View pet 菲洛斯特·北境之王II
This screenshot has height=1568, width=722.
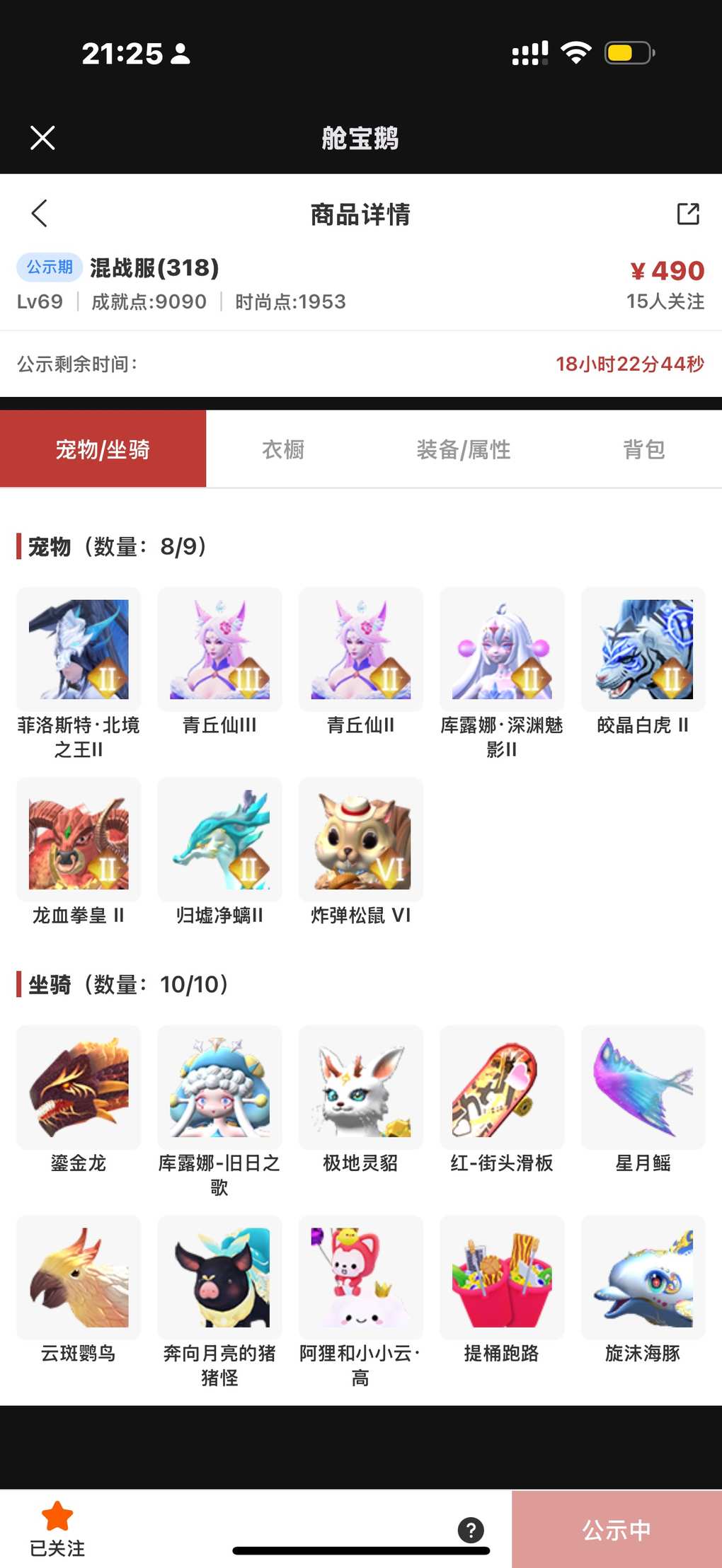tap(79, 650)
